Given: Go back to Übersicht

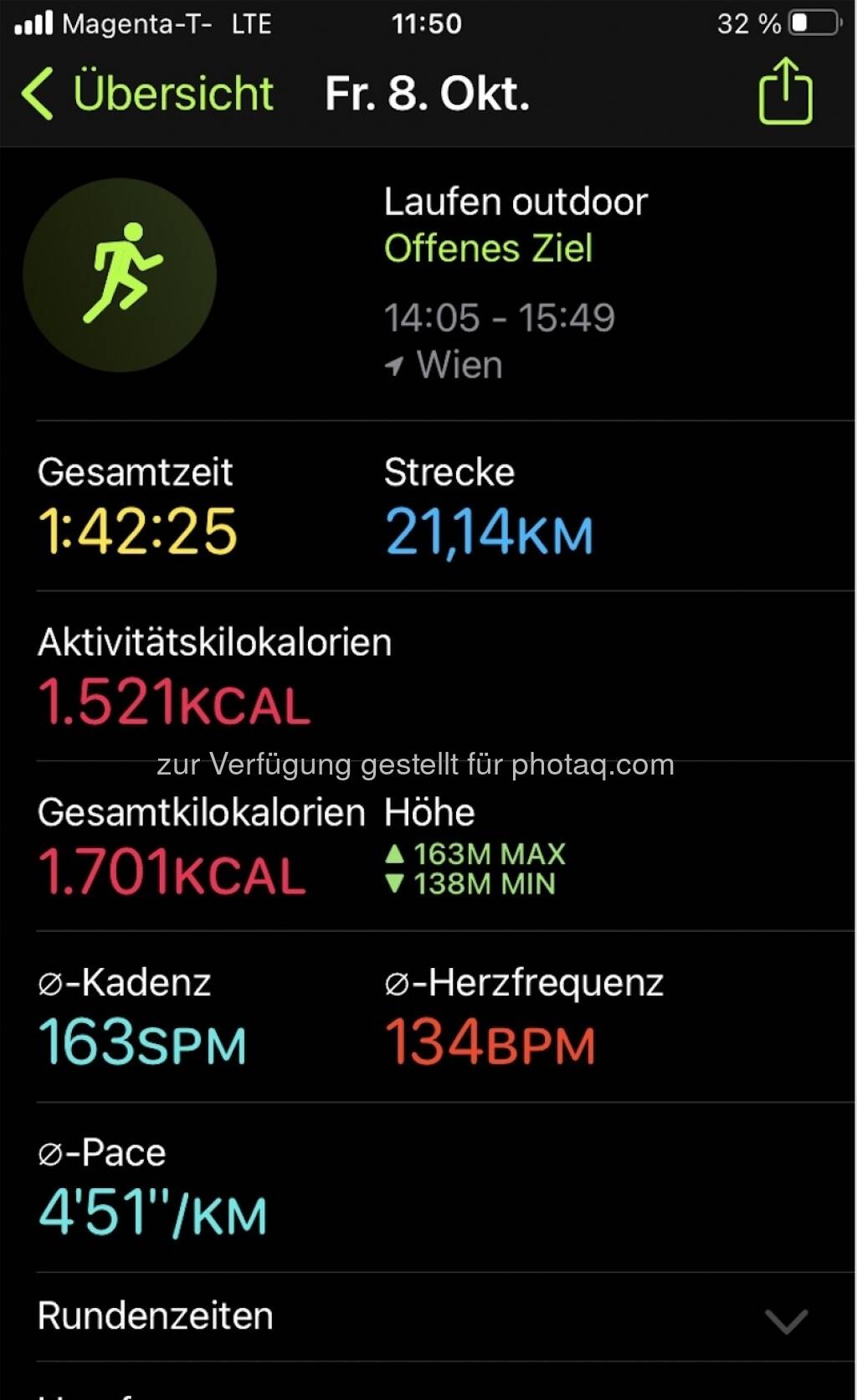Looking at the screenshot, I should (147, 93).
